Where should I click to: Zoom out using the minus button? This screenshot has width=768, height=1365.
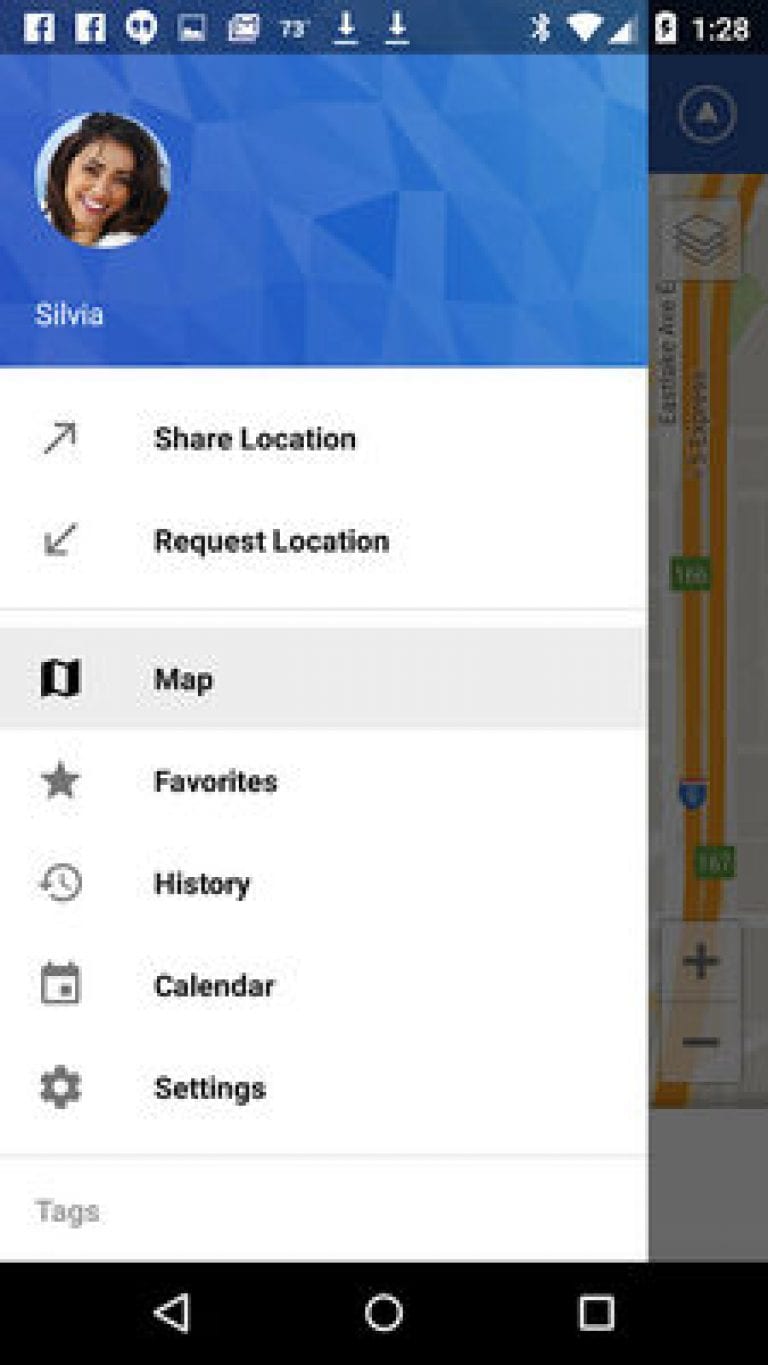click(x=700, y=1041)
